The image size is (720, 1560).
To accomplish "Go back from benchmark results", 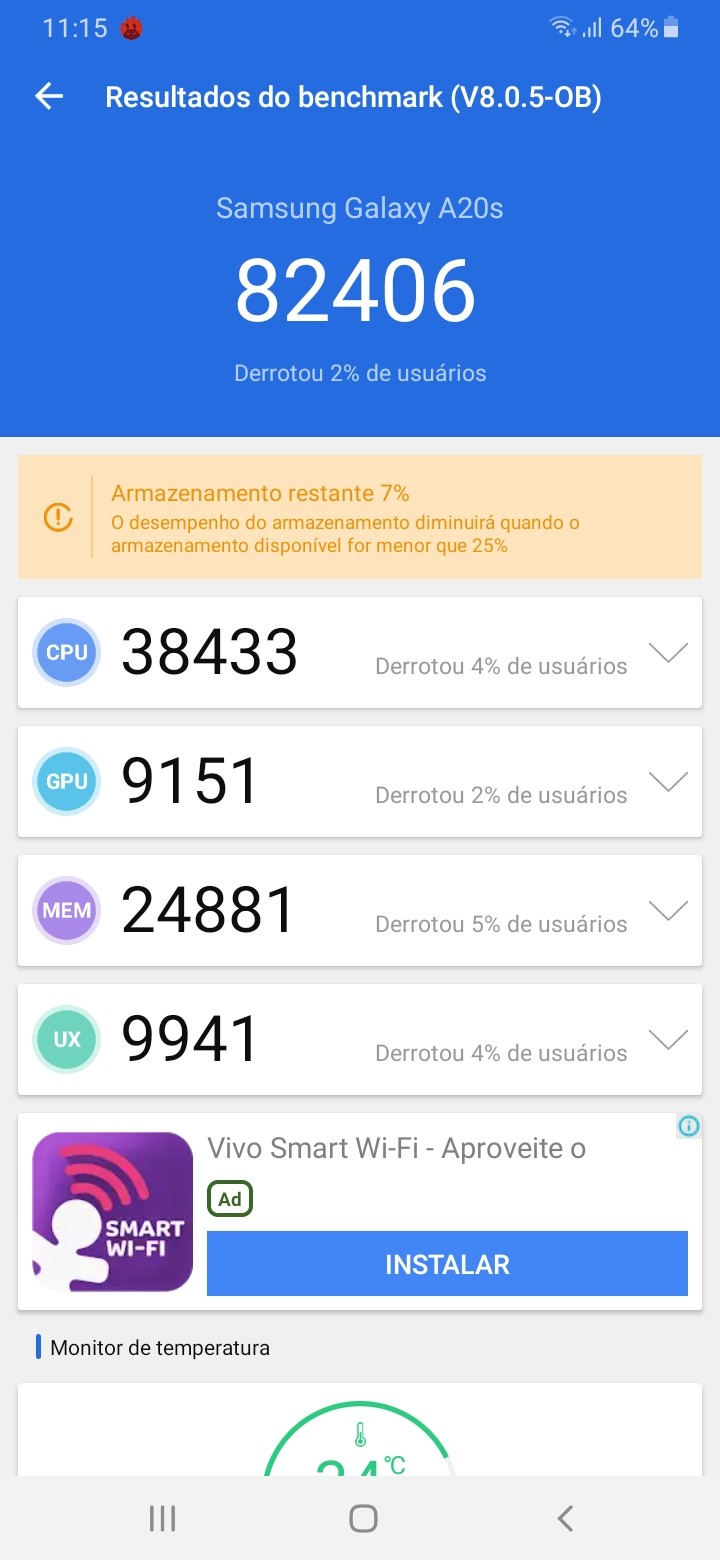I will [x=49, y=97].
